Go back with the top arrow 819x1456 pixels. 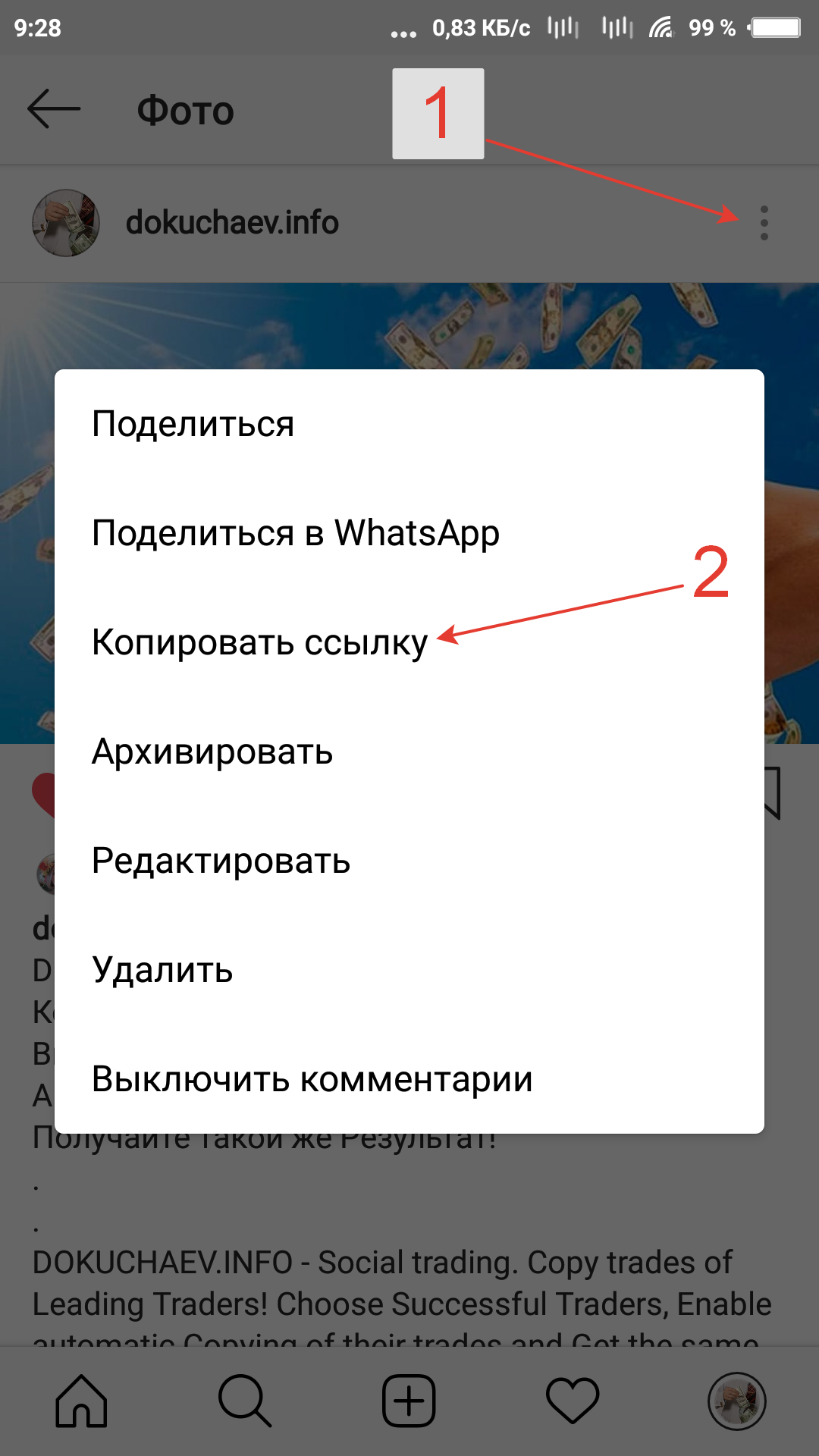point(53,109)
